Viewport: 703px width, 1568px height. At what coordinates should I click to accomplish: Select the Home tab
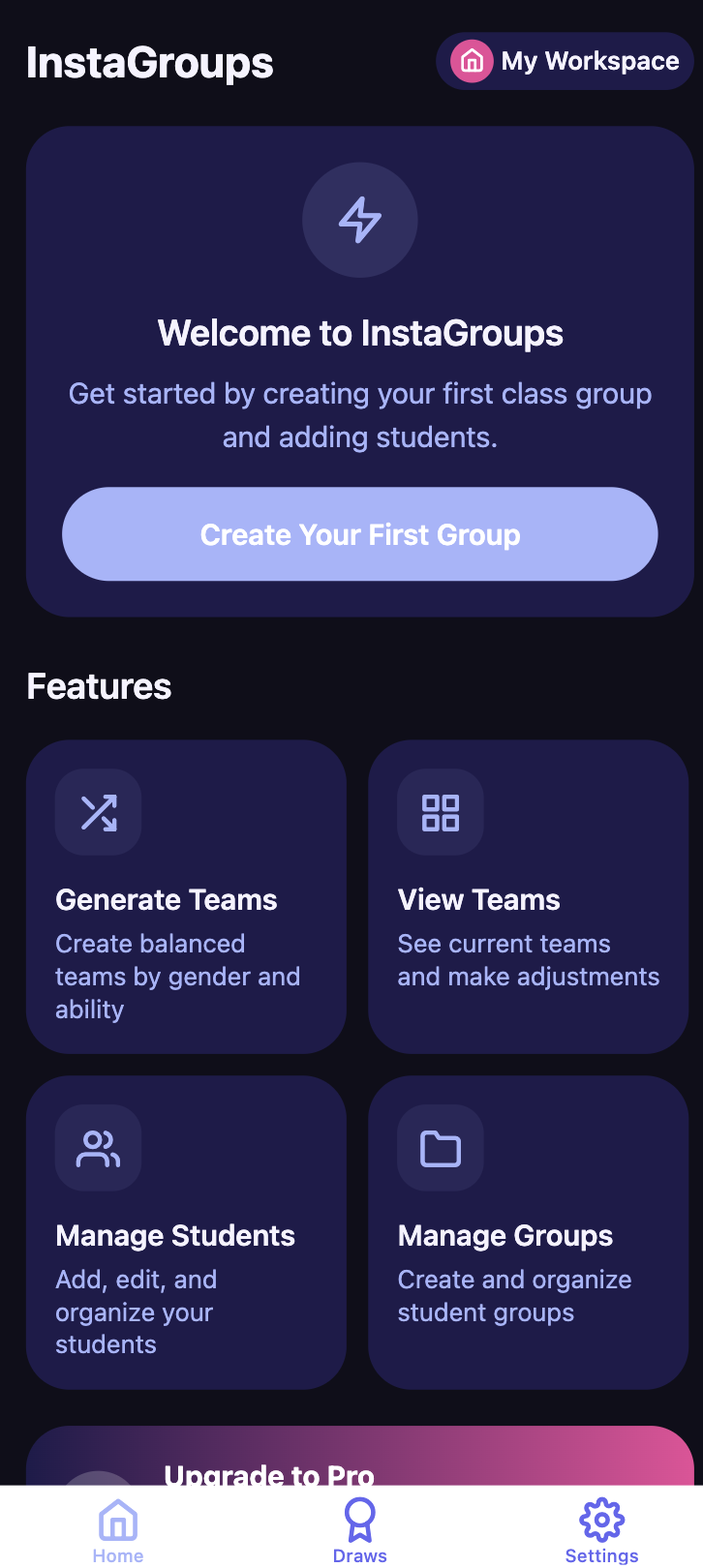click(117, 1529)
